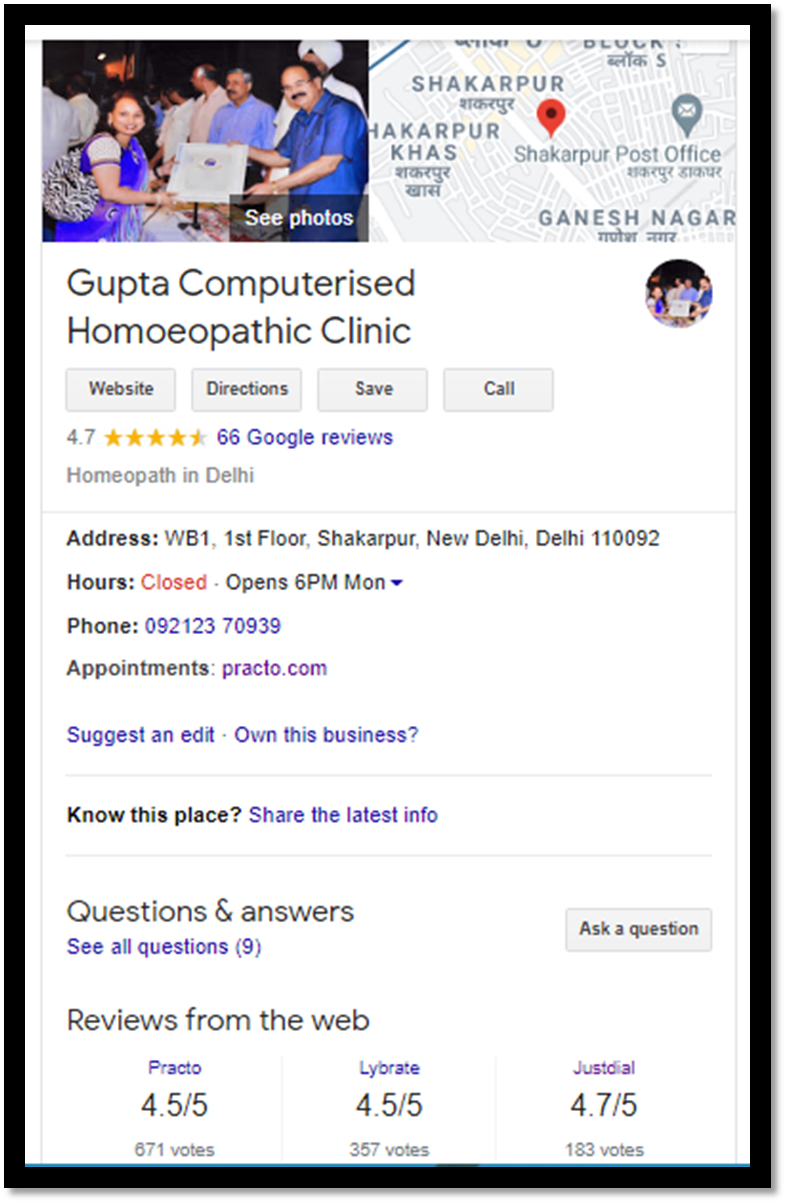Select Own this business?
Viewport: 787px width, 1204px height.
click(326, 735)
